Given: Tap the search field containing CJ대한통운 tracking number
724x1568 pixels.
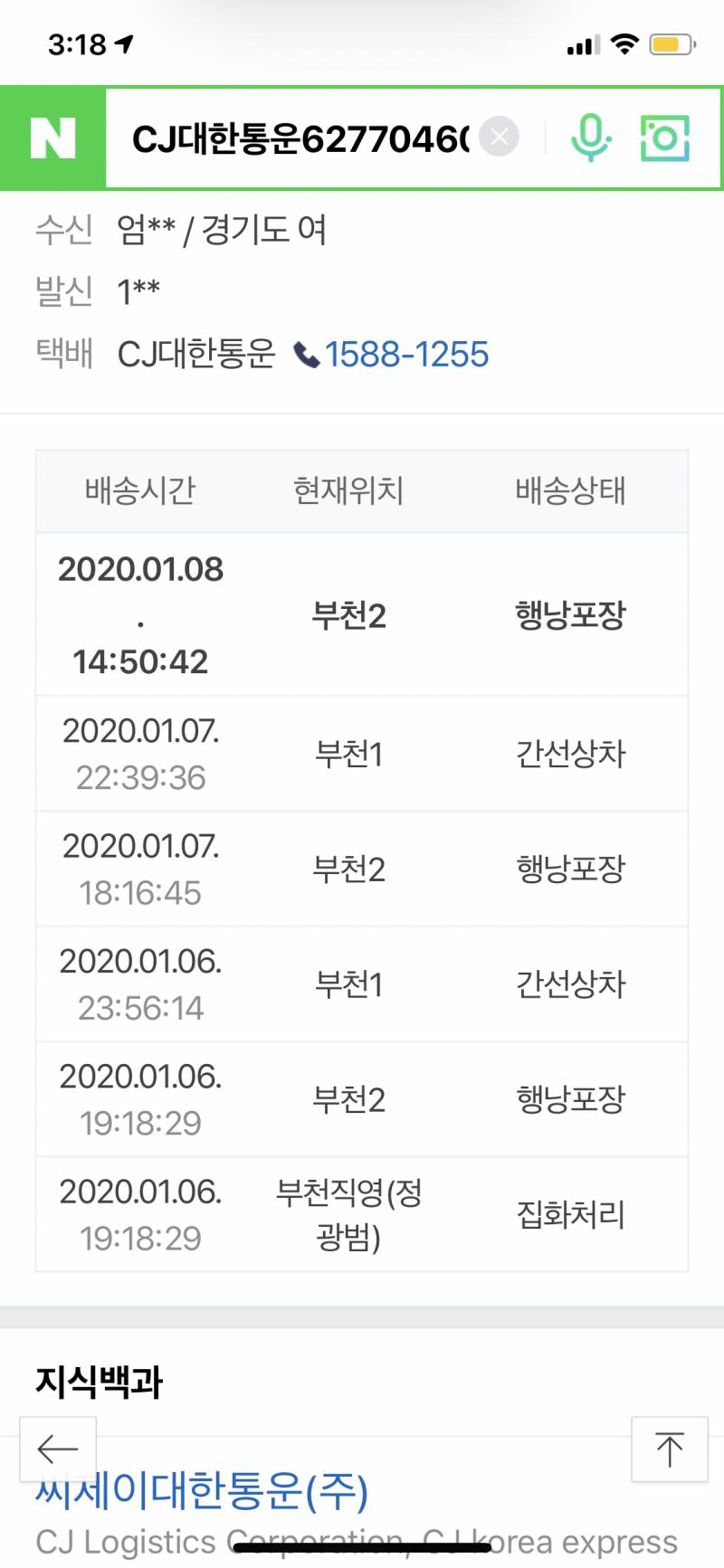Looking at the screenshot, I should tap(299, 137).
